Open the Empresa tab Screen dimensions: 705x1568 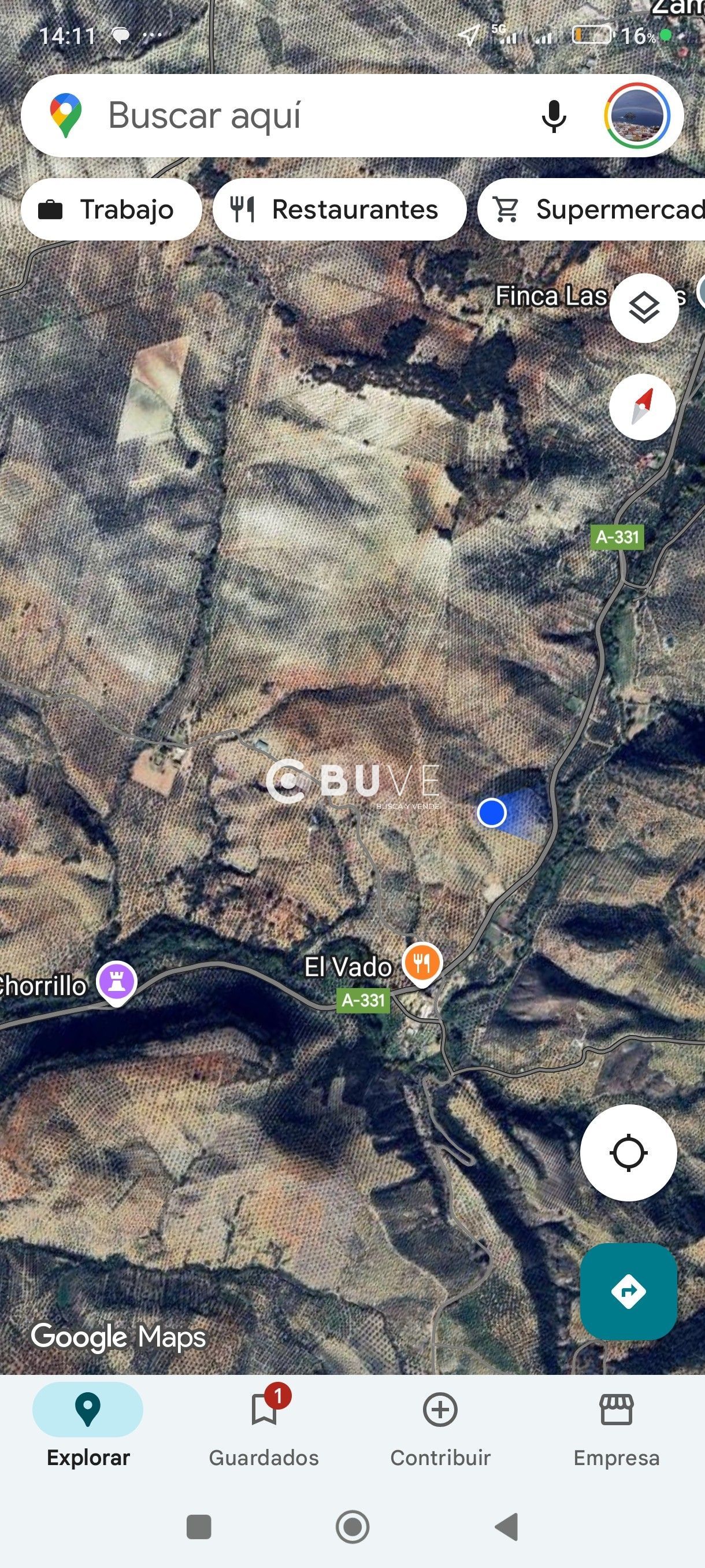tap(616, 1428)
